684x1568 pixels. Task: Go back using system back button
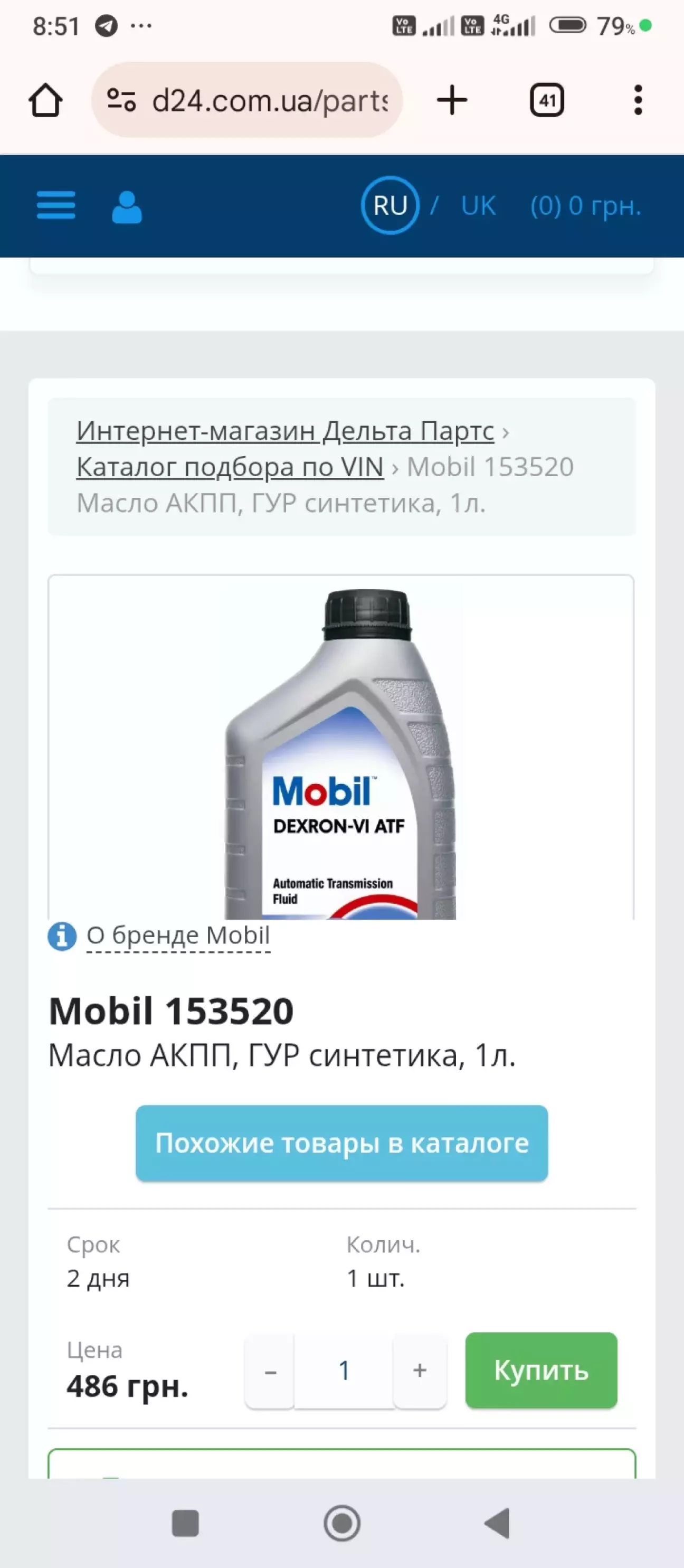point(497,1524)
